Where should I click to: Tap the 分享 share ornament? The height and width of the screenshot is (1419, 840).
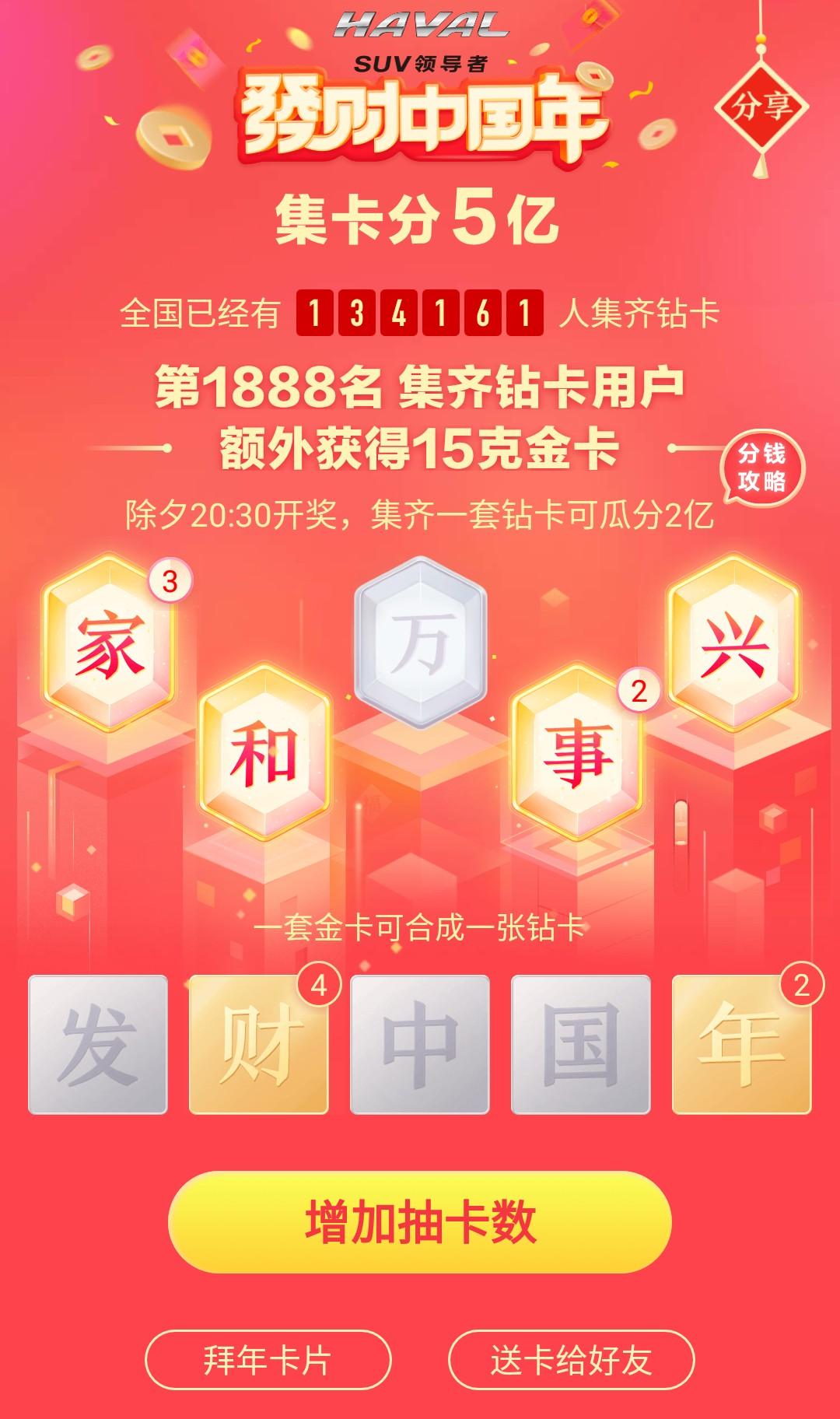[761, 107]
